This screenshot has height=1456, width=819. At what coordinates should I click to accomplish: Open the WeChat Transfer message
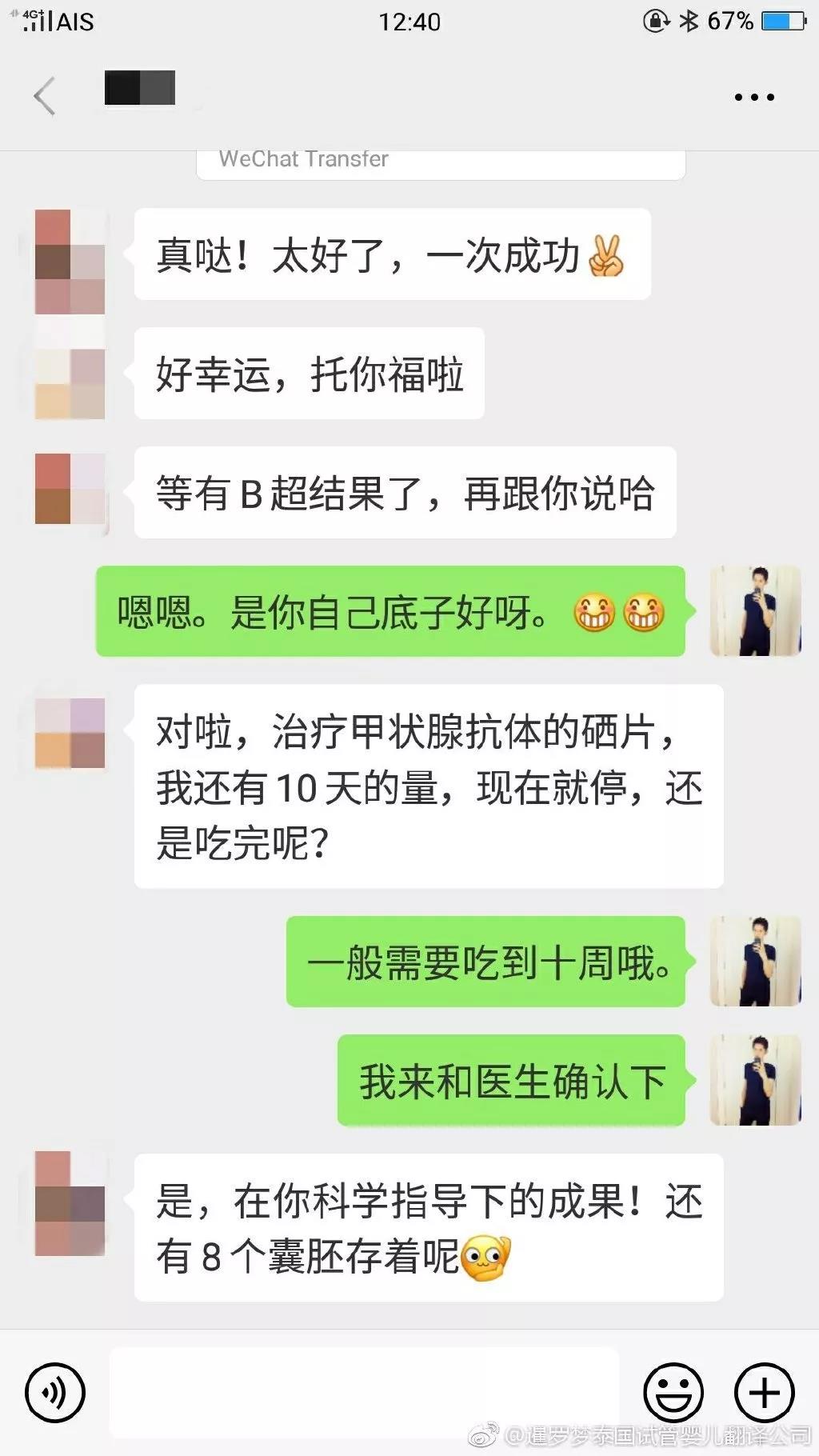(440, 162)
